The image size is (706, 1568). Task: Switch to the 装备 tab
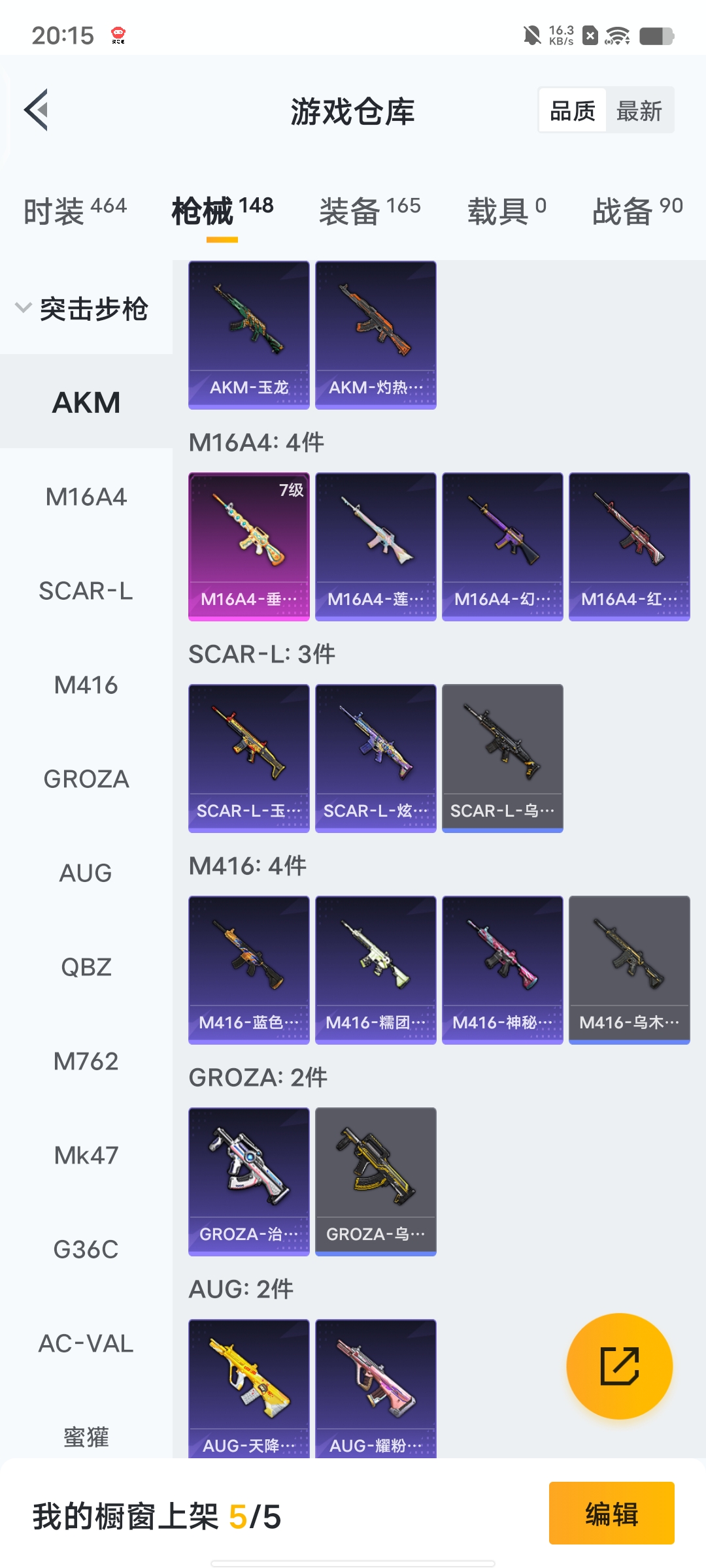click(369, 211)
